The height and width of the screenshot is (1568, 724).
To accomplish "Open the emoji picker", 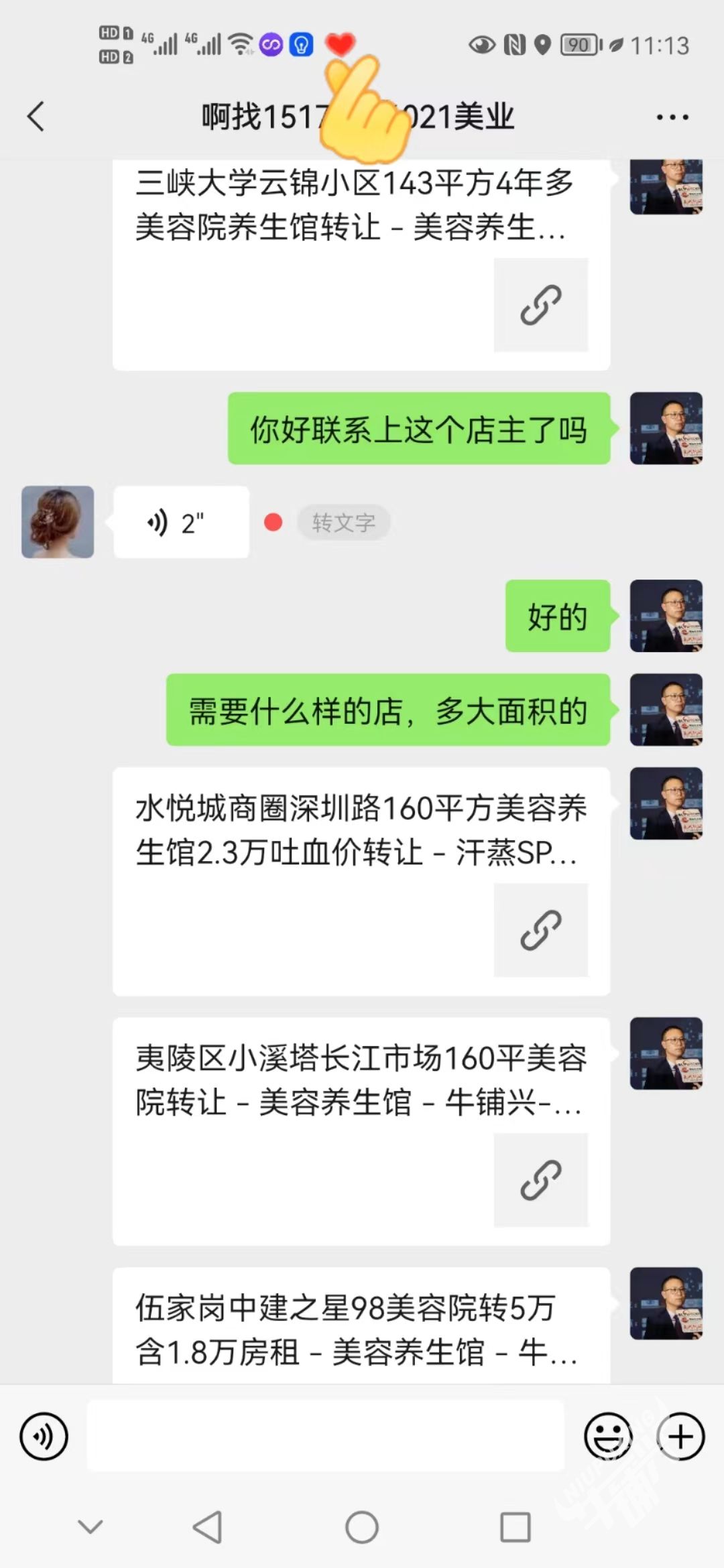I will 608,1437.
